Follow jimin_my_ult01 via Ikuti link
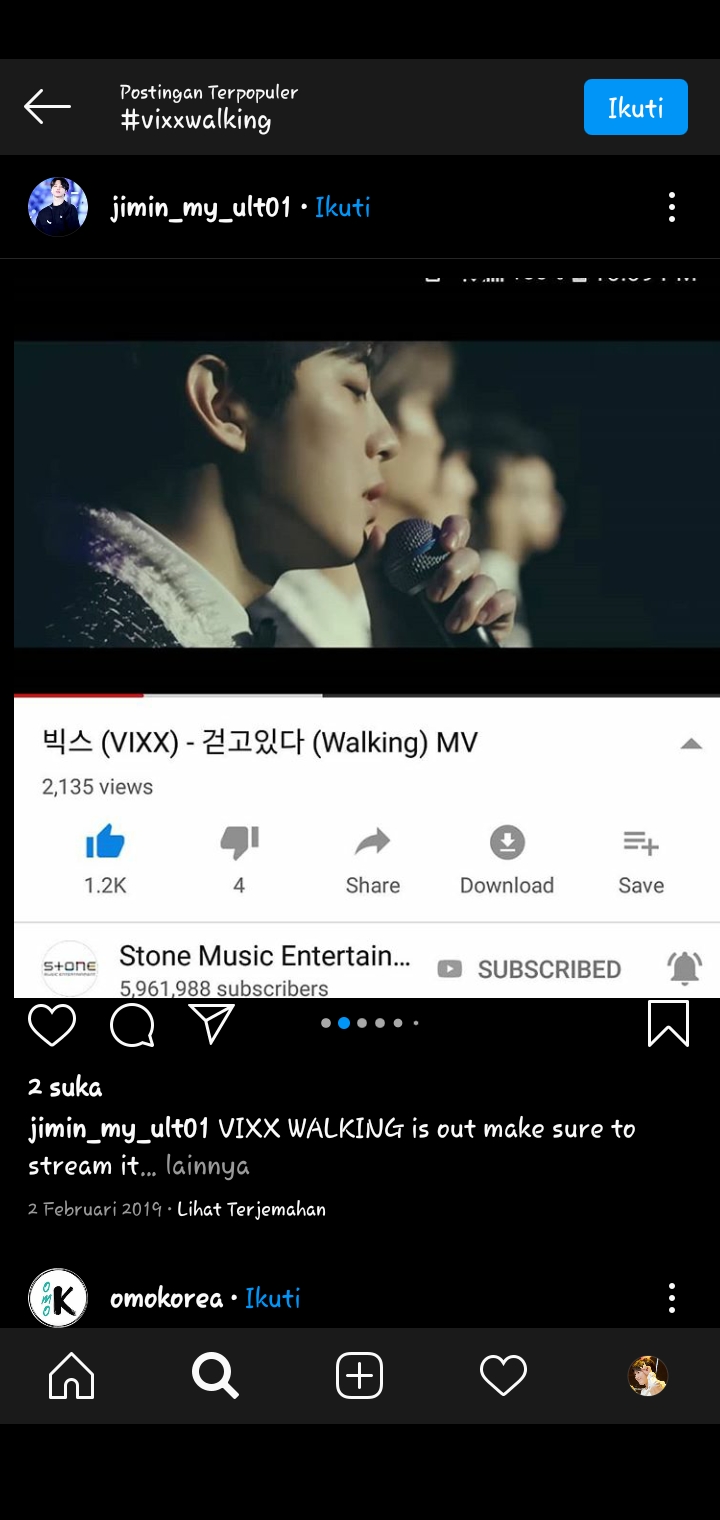This screenshot has width=720, height=1520. (x=342, y=207)
